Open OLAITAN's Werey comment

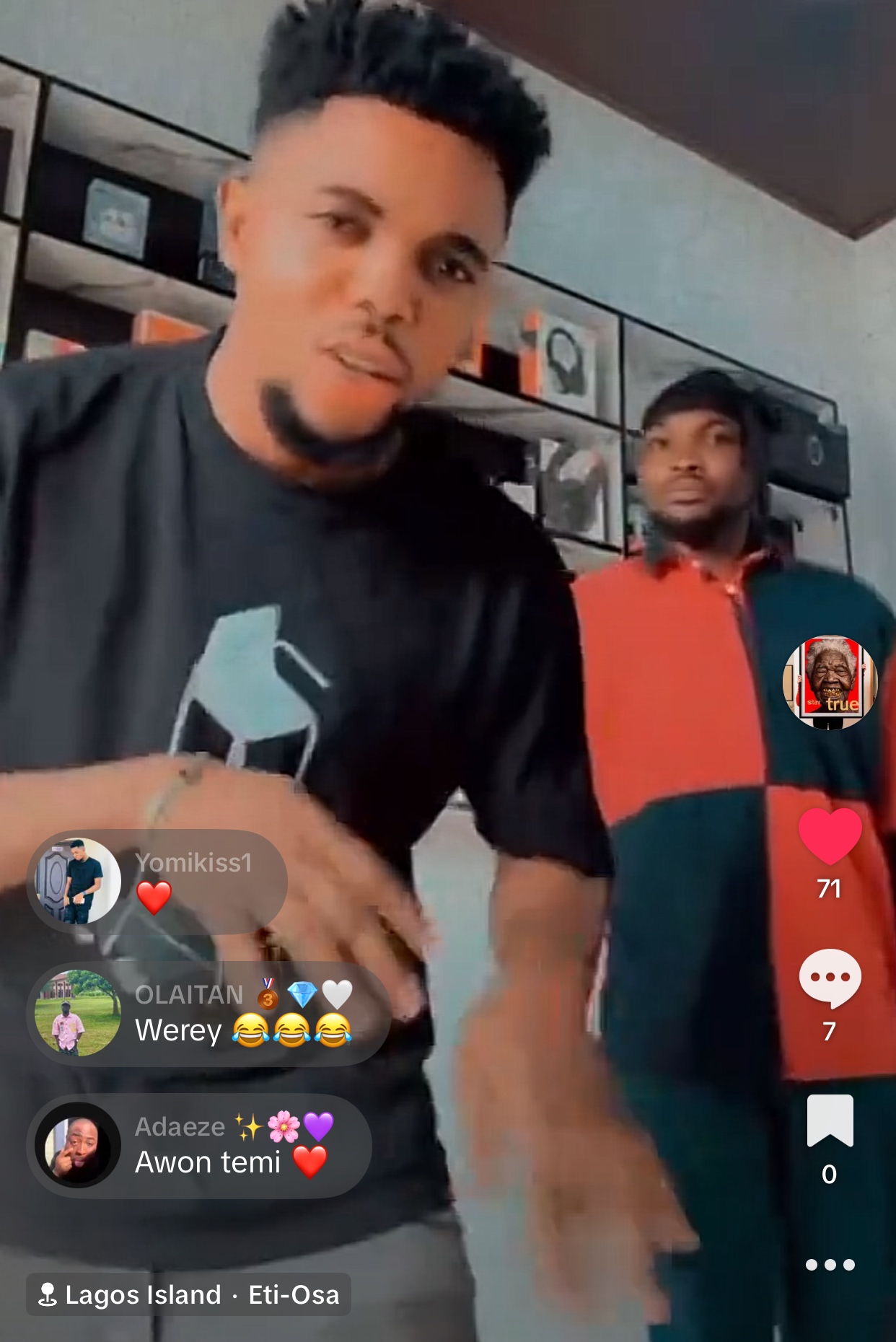(209, 1014)
